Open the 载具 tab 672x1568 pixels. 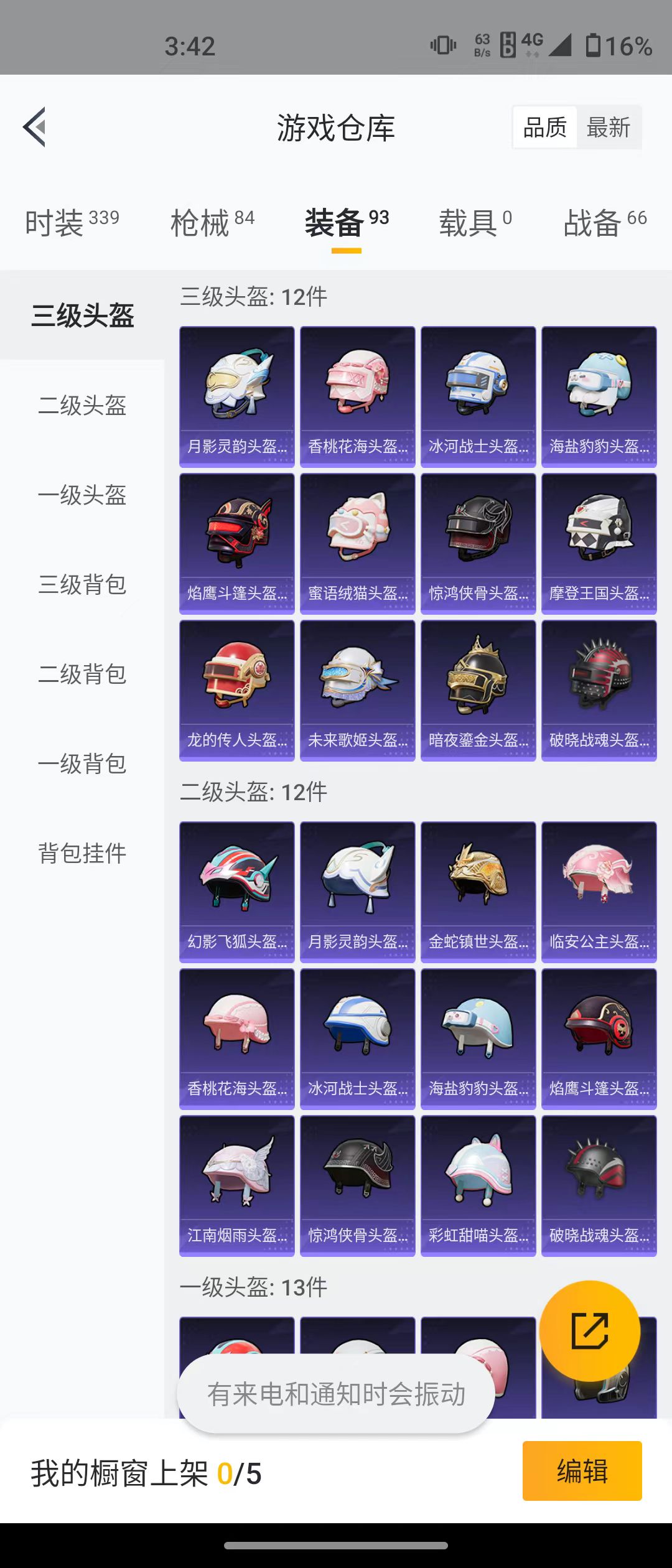475,222
